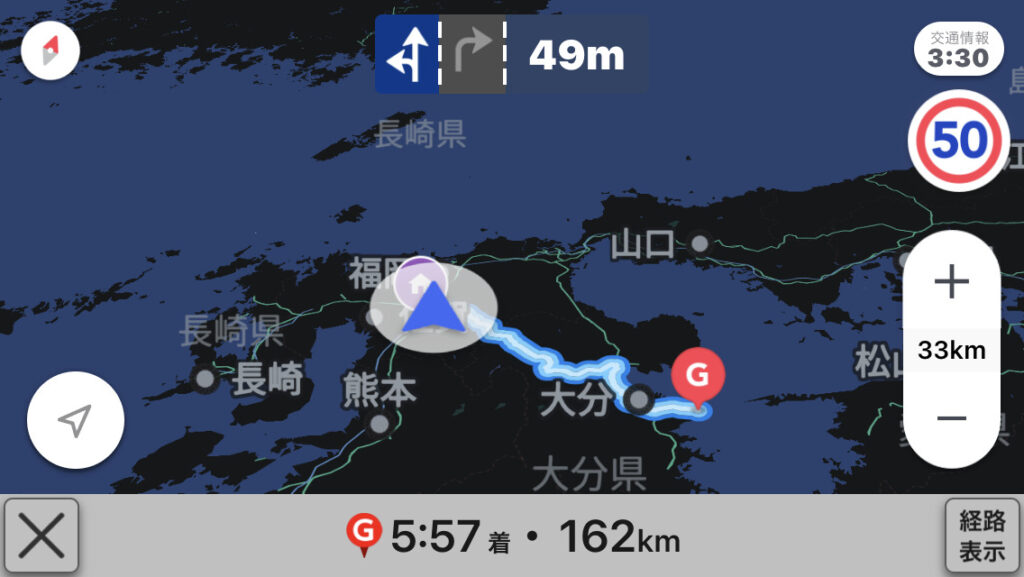Open 経路表示 route display
Screen dimensions: 1024x577
983,536
